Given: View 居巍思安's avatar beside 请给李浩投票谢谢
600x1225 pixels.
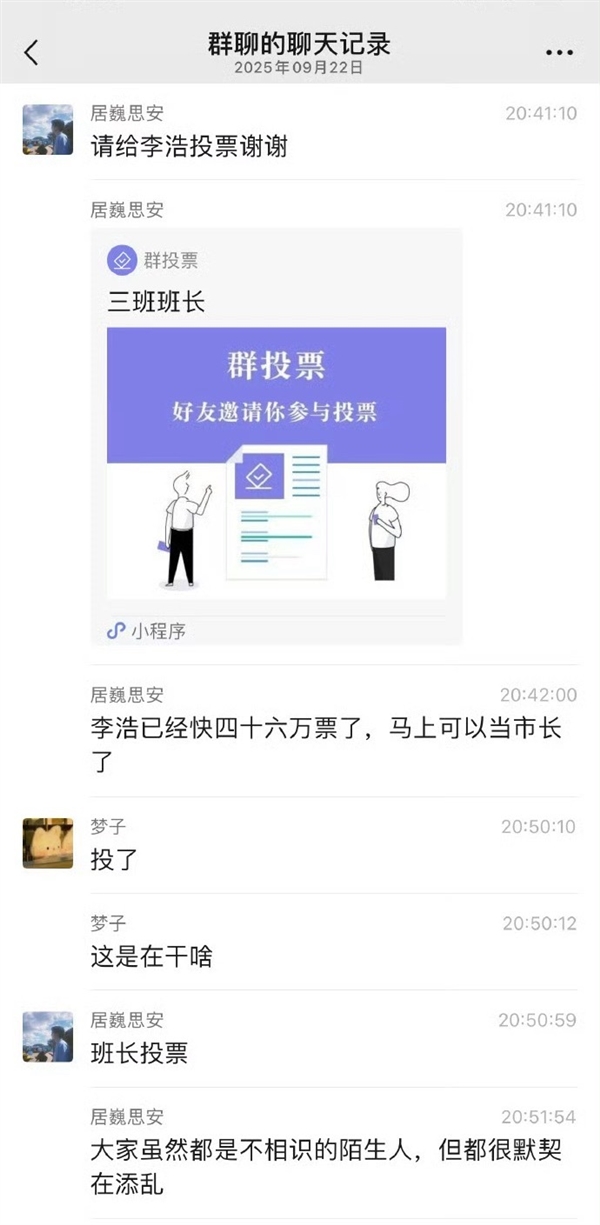Looking at the screenshot, I should [48, 130].
